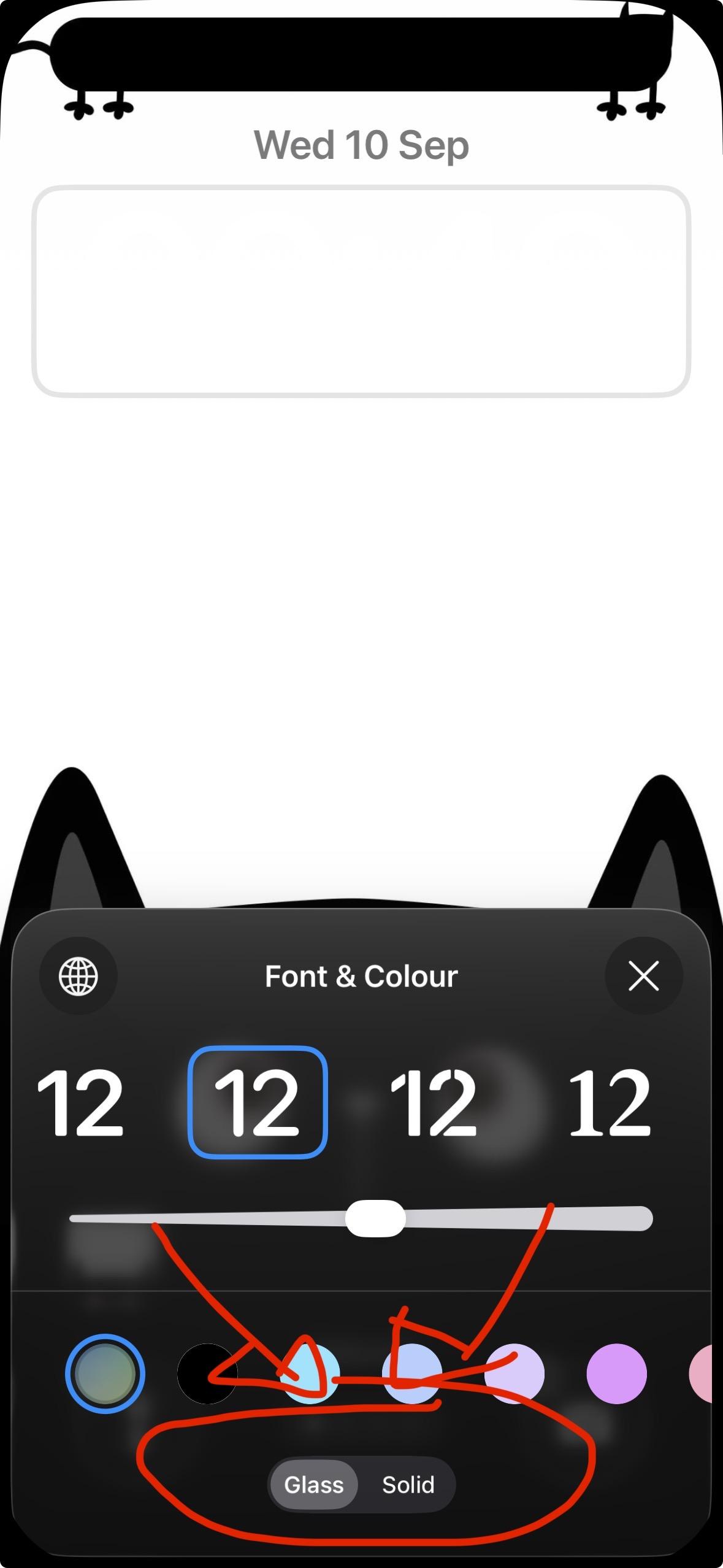Switch clock finish to Solid
This screenshot has width=723, height=1568.
click(408, 1485)
